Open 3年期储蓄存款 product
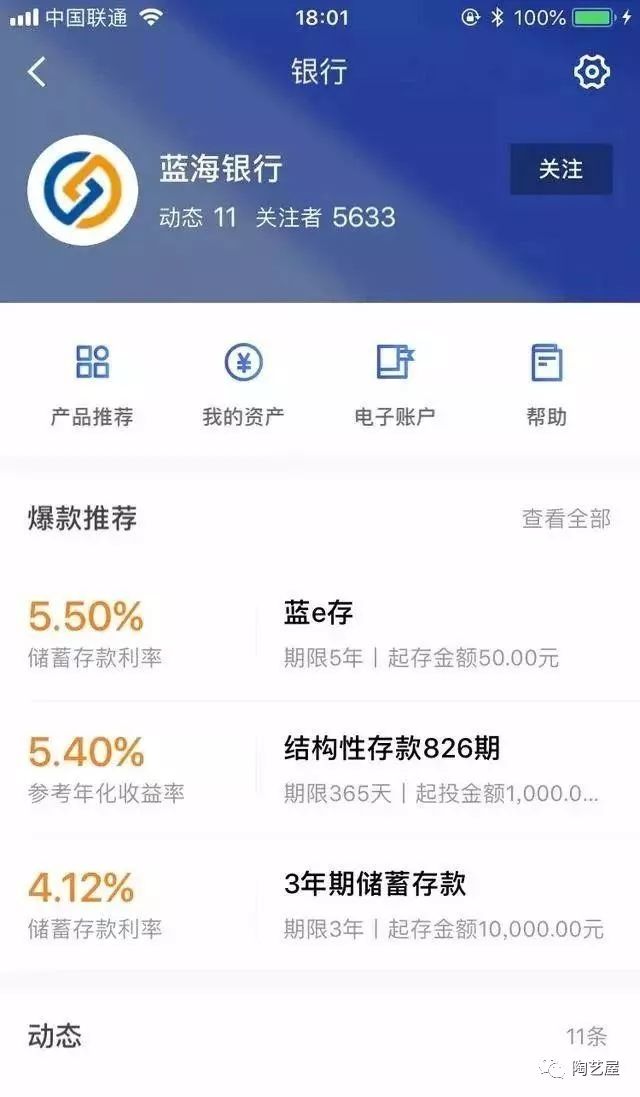Viewport: 640px width, 1097px height. pos(320,904)
